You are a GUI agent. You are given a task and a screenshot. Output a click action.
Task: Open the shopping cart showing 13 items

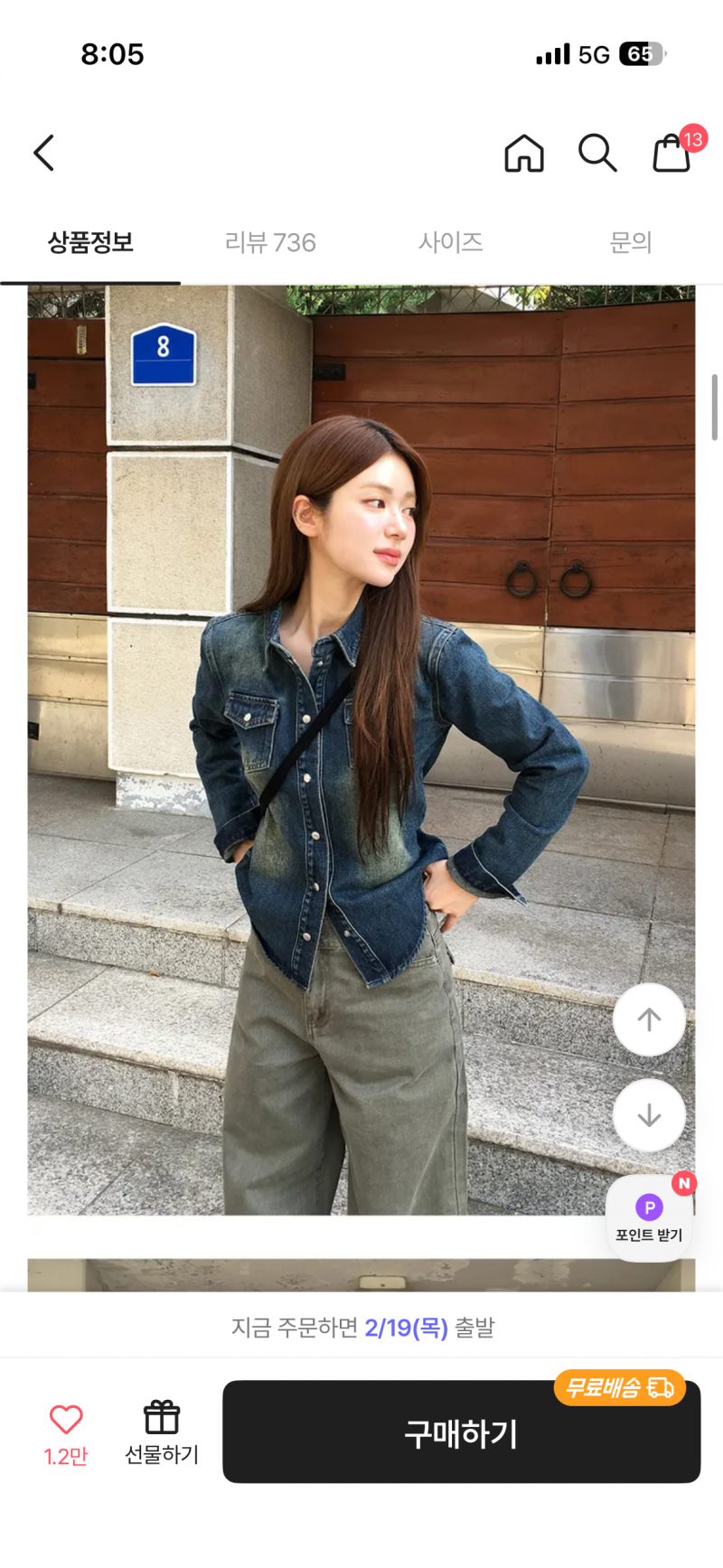670,155
